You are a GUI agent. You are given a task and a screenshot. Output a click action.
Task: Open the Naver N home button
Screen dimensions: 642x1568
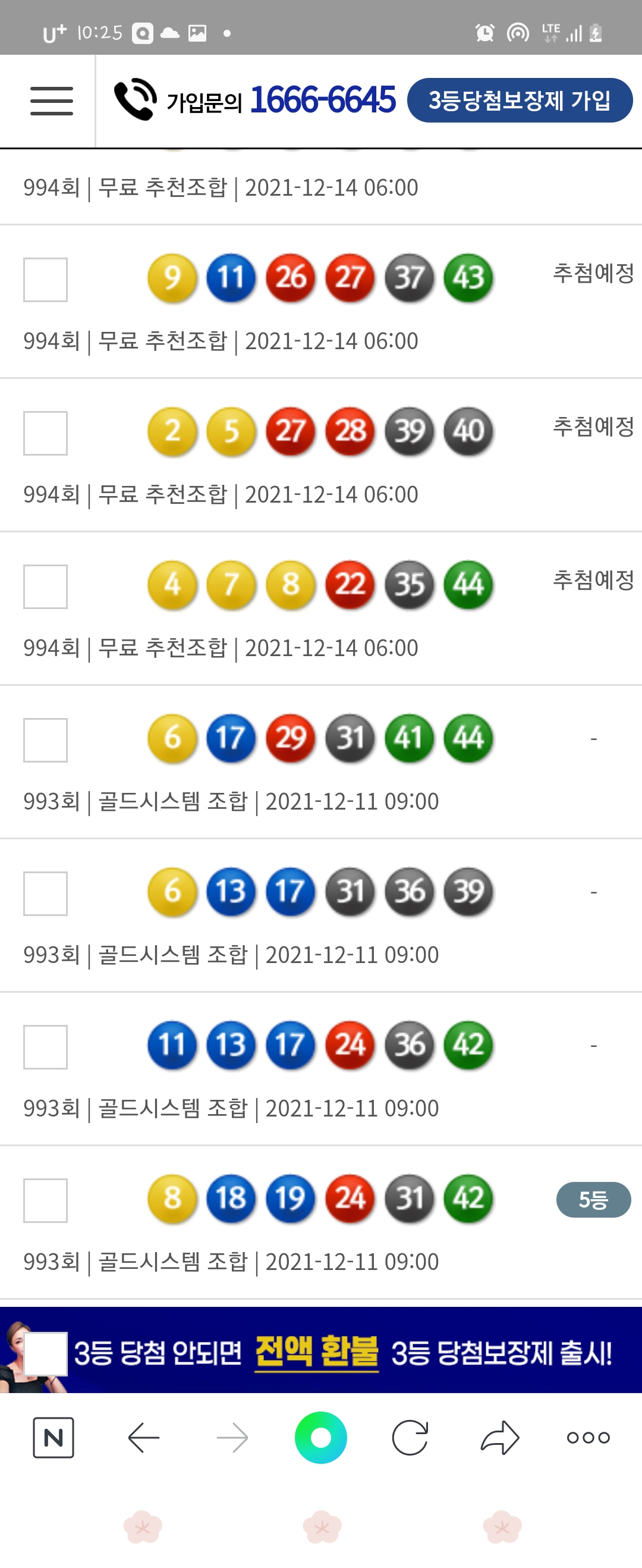click(x=53, y=1437)
